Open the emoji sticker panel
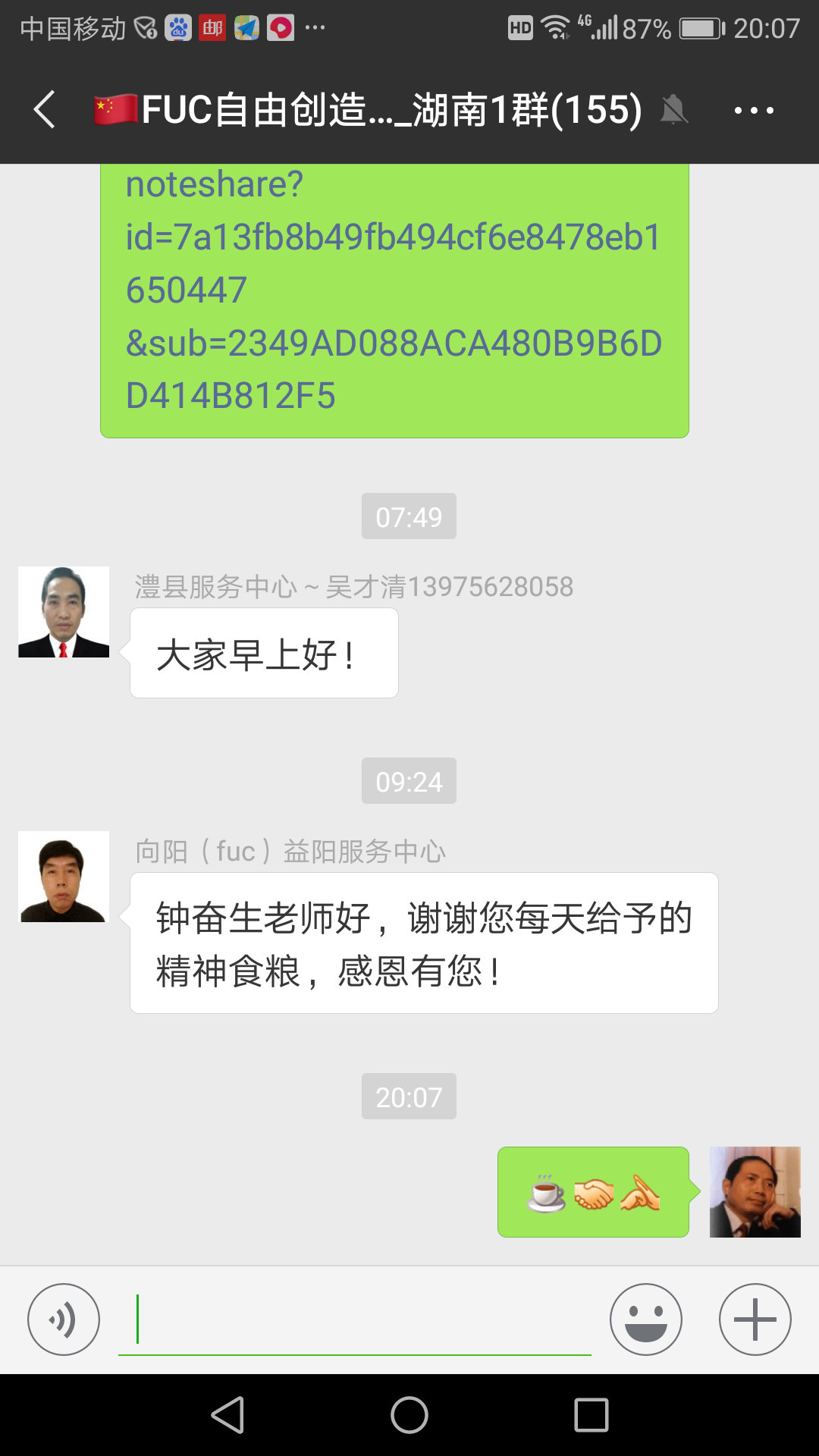This screenshot has height=1456, width=819. pyautogui.click(x=645, y=1319)
